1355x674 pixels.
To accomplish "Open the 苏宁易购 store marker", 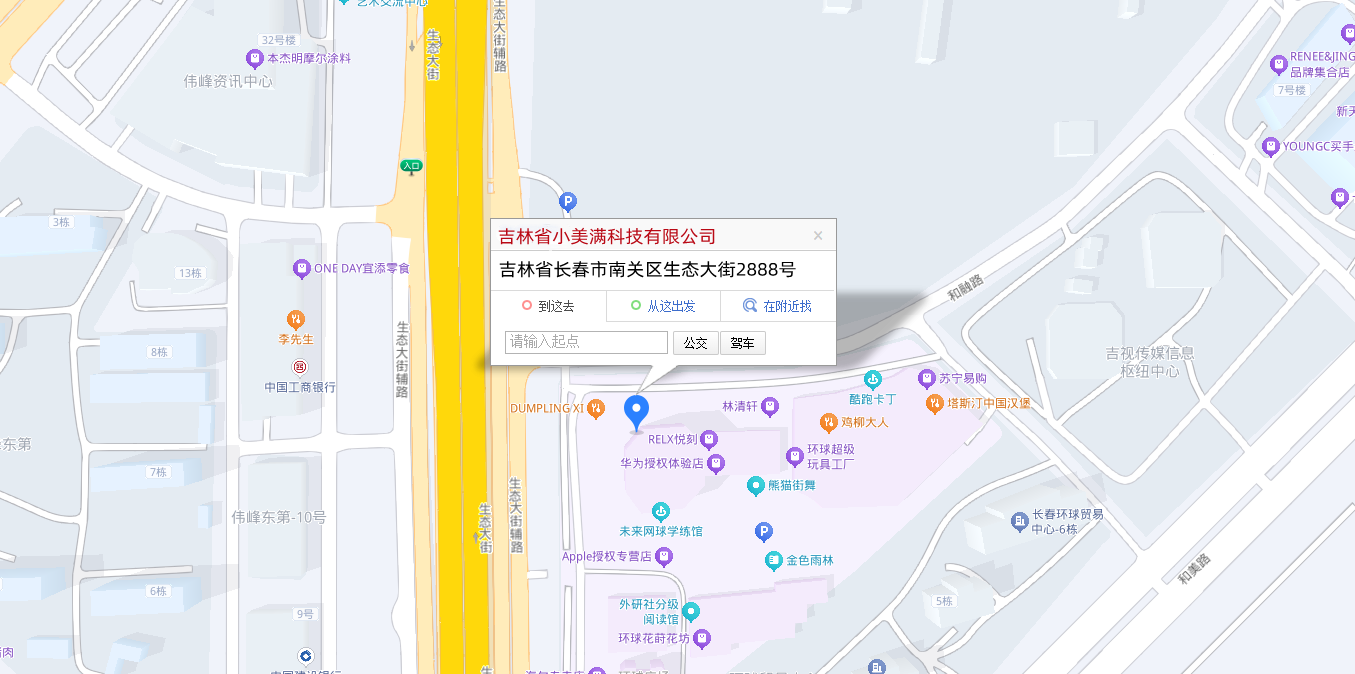I will [926, 378].
